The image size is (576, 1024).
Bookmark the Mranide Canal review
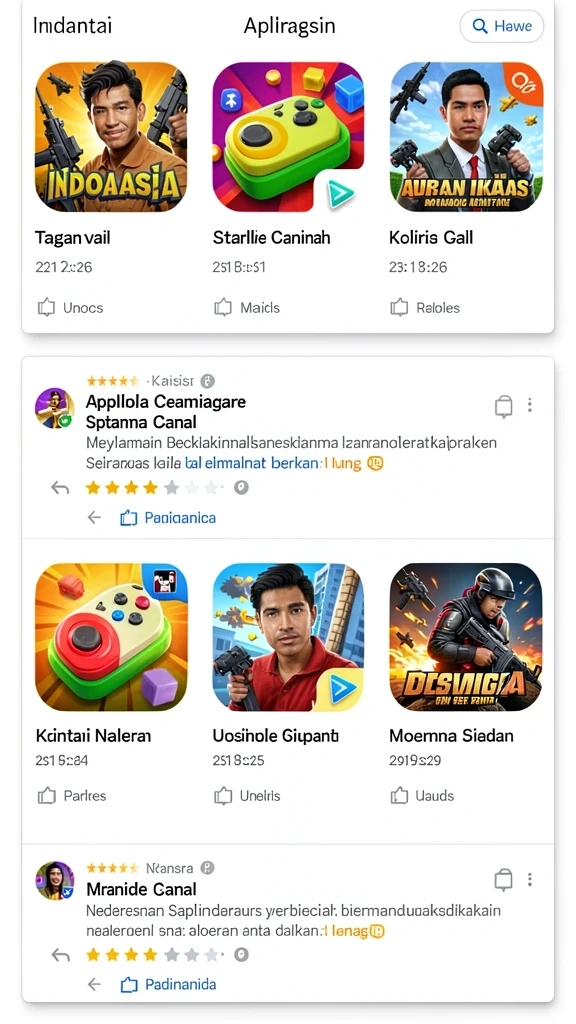[x=503, y=880]
